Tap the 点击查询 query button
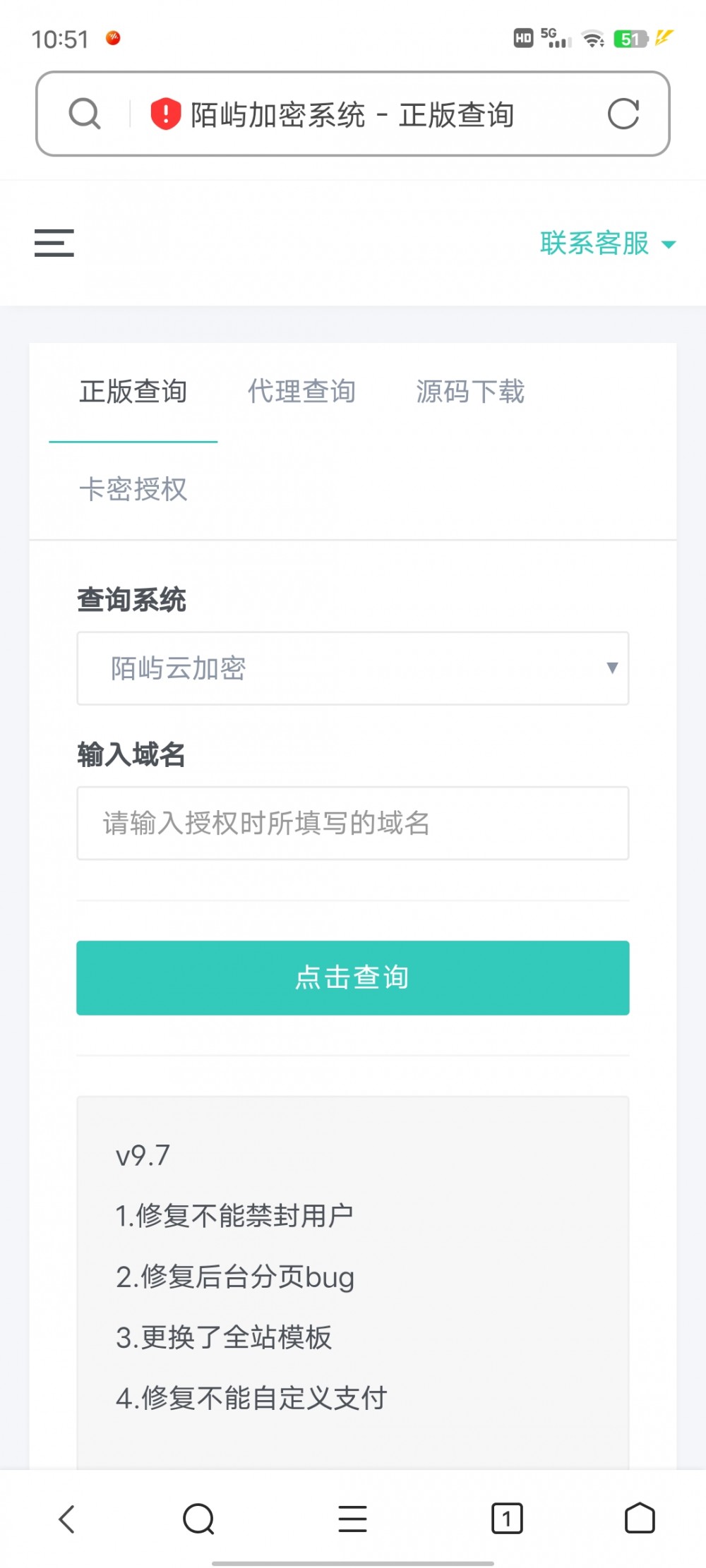This screenshot has width=706, height=1568. pyautogui.click(x=352, y=978)
